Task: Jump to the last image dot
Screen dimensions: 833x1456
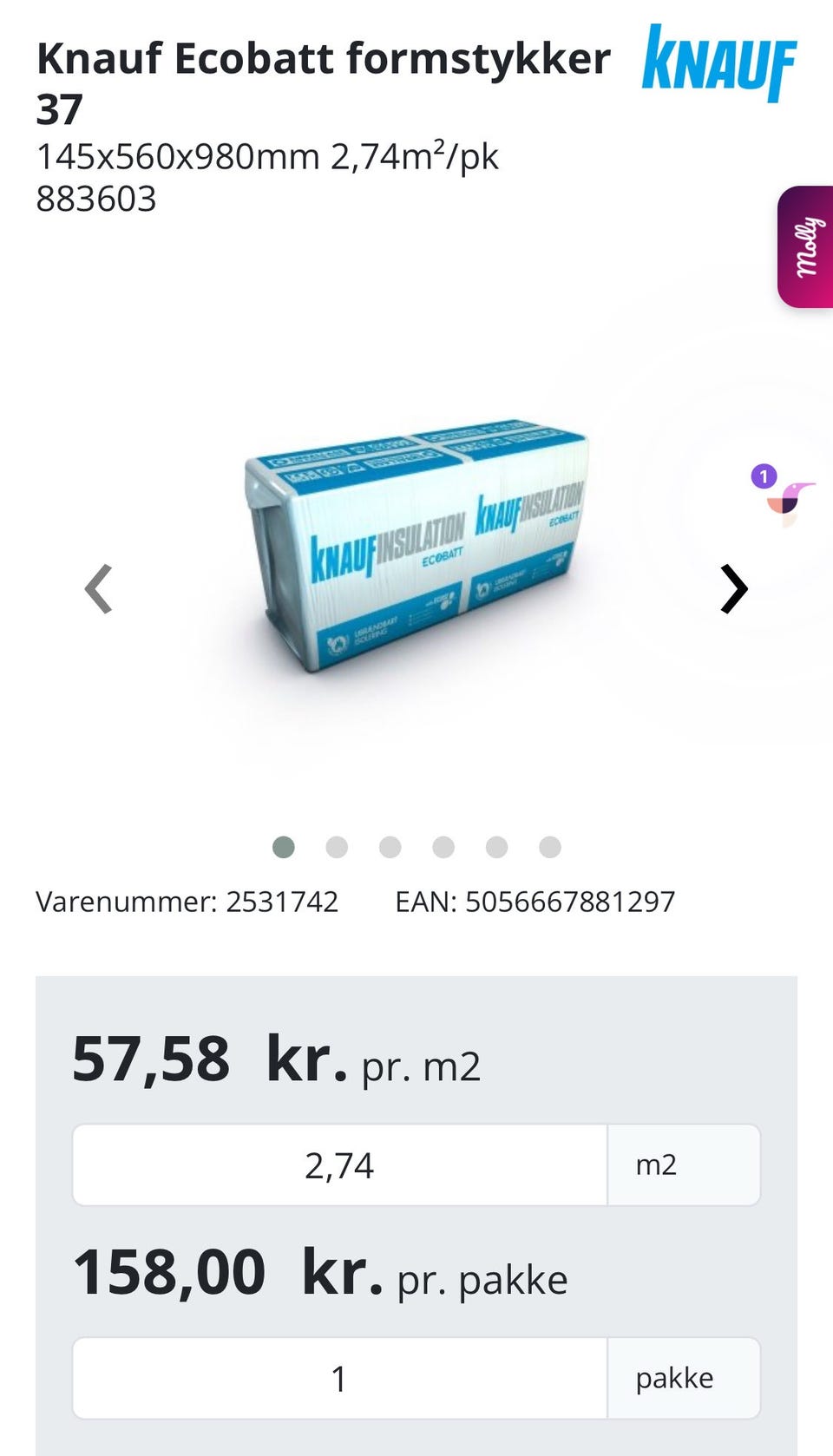Action: click(x=550, y=847)
